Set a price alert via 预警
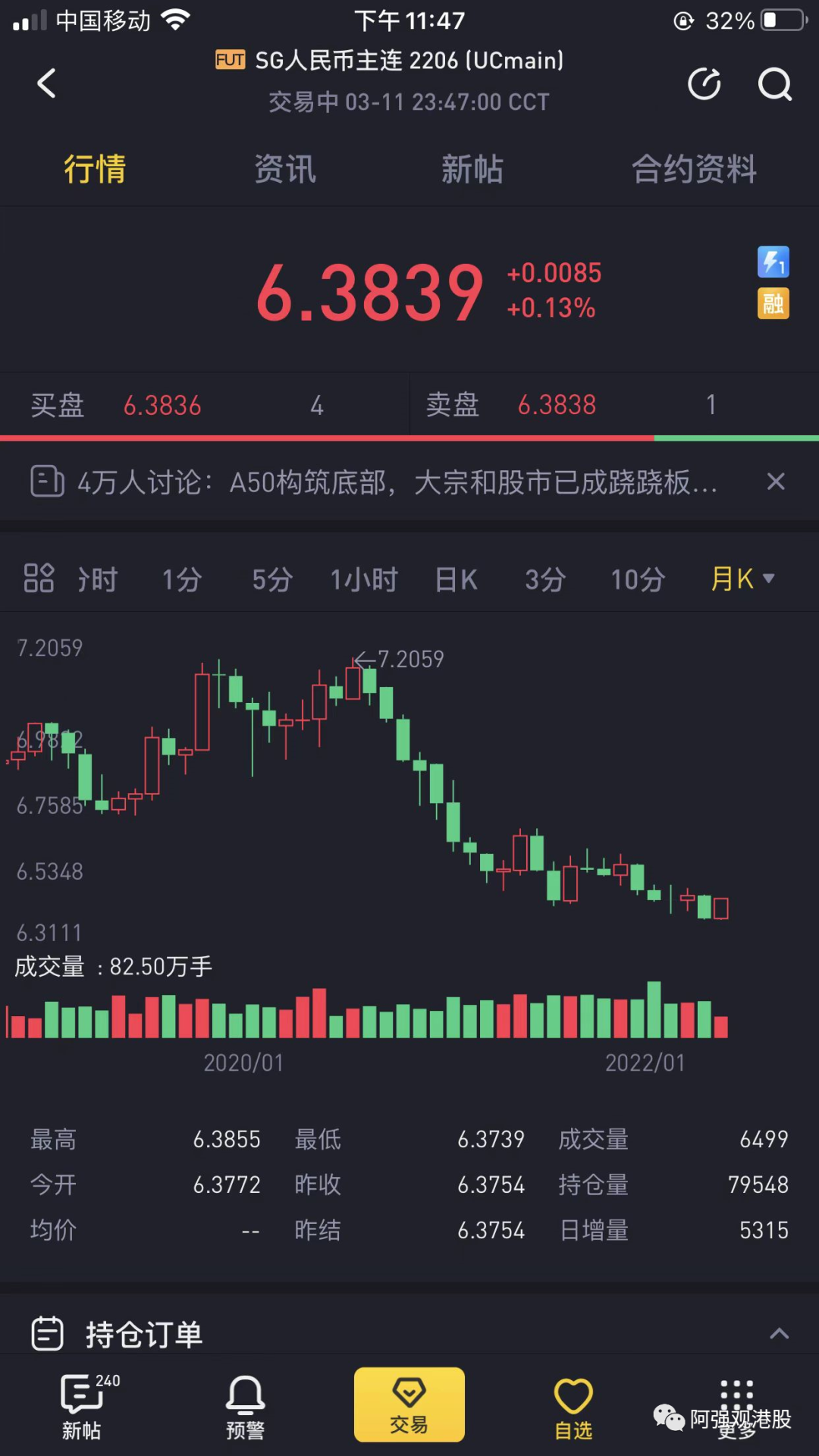This screenshot has width=819, height=1456. click(245, 1407)
